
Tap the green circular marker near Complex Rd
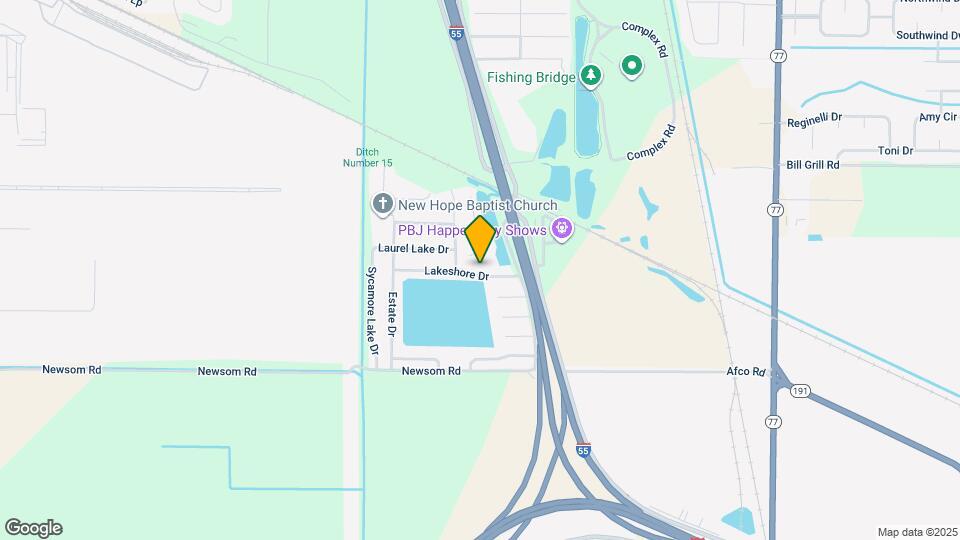[x=632, y=67]
